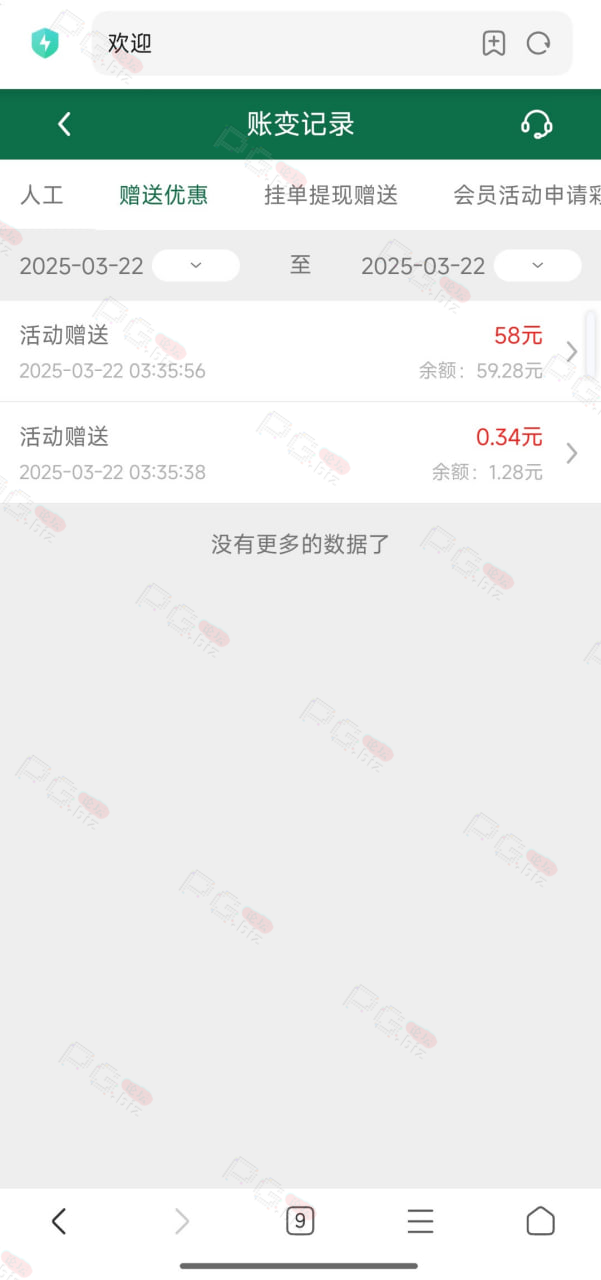This screenshot has width=601, height=1280.
Task: Add this page to bookmarks
Action: pyautogui.click(x=494, y=43)
